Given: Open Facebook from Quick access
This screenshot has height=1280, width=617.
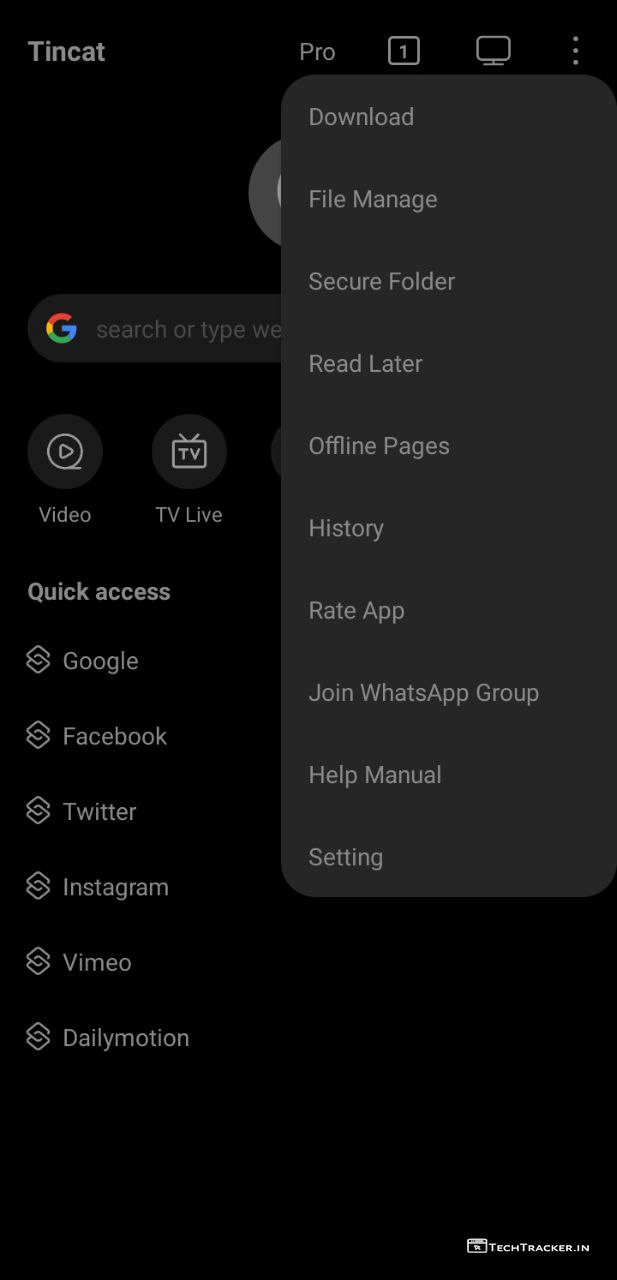Looking at the screenshot, I should 114,736.
